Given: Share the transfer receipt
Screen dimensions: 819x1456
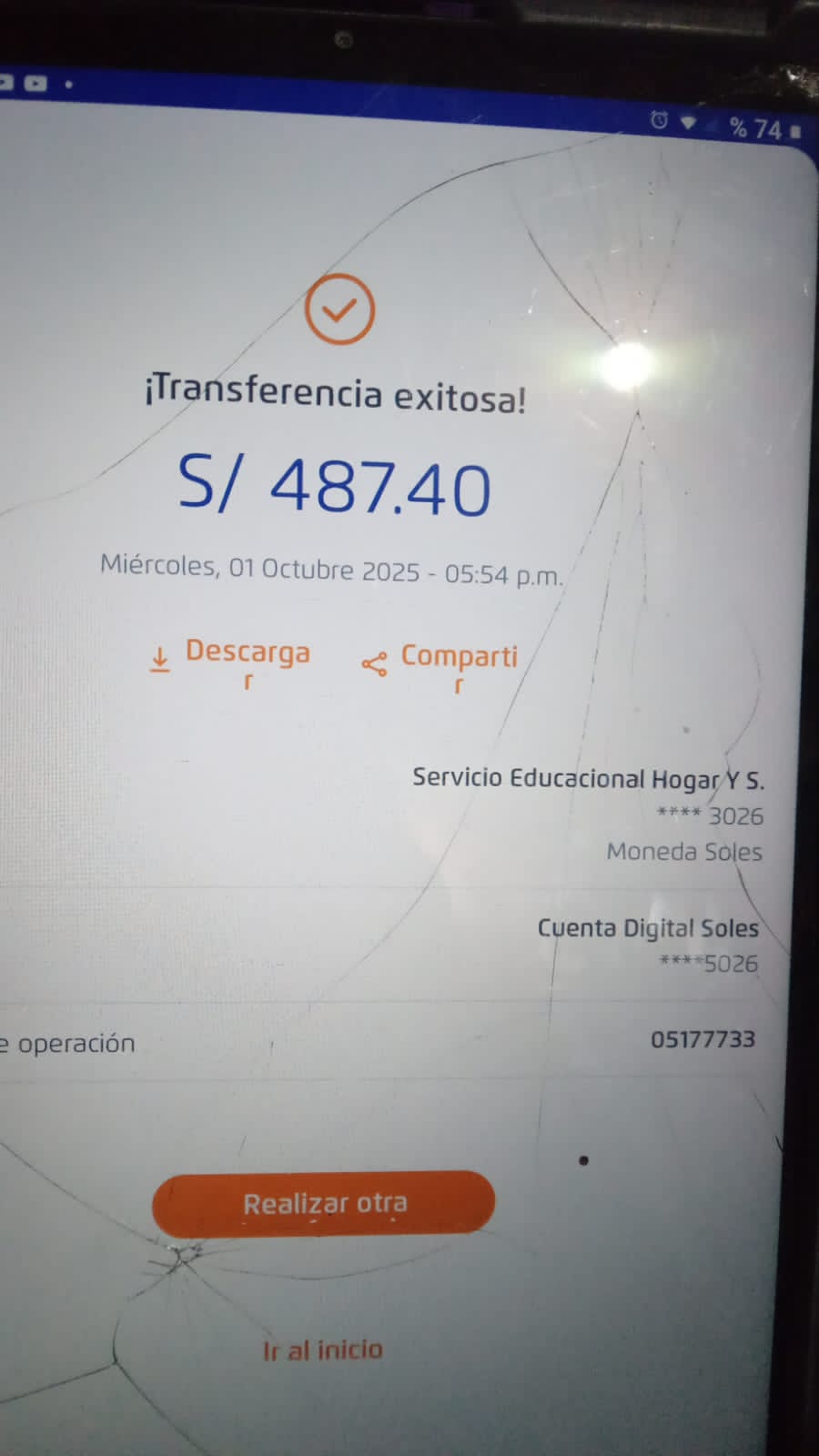Looking at the screenshot, I should pyautogui.click(x=442, y=662).
